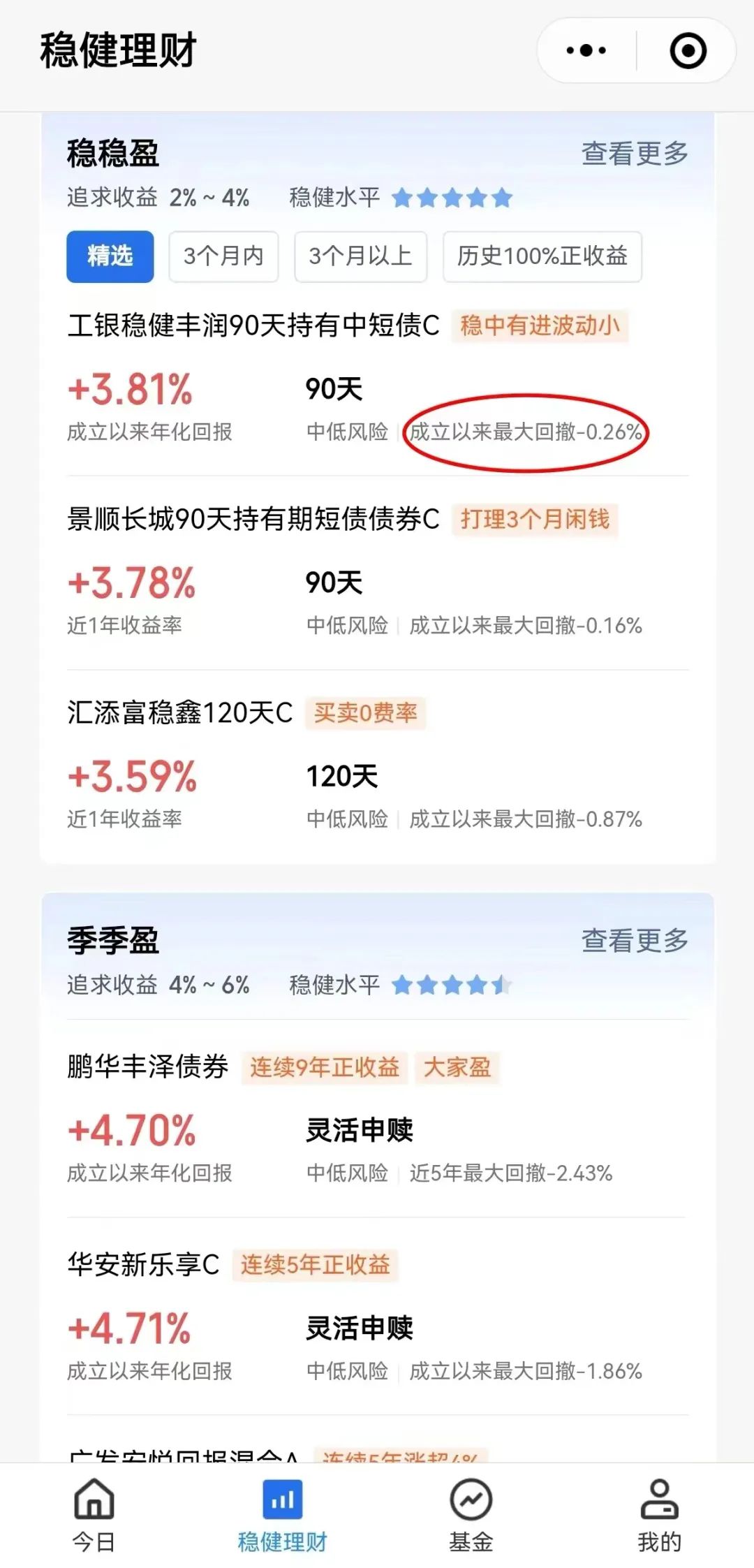Tap 查看更多 in the 稳稳盈 section
Image resolution: width=754 pixels, height=1568 pixels.
(635, 154)
